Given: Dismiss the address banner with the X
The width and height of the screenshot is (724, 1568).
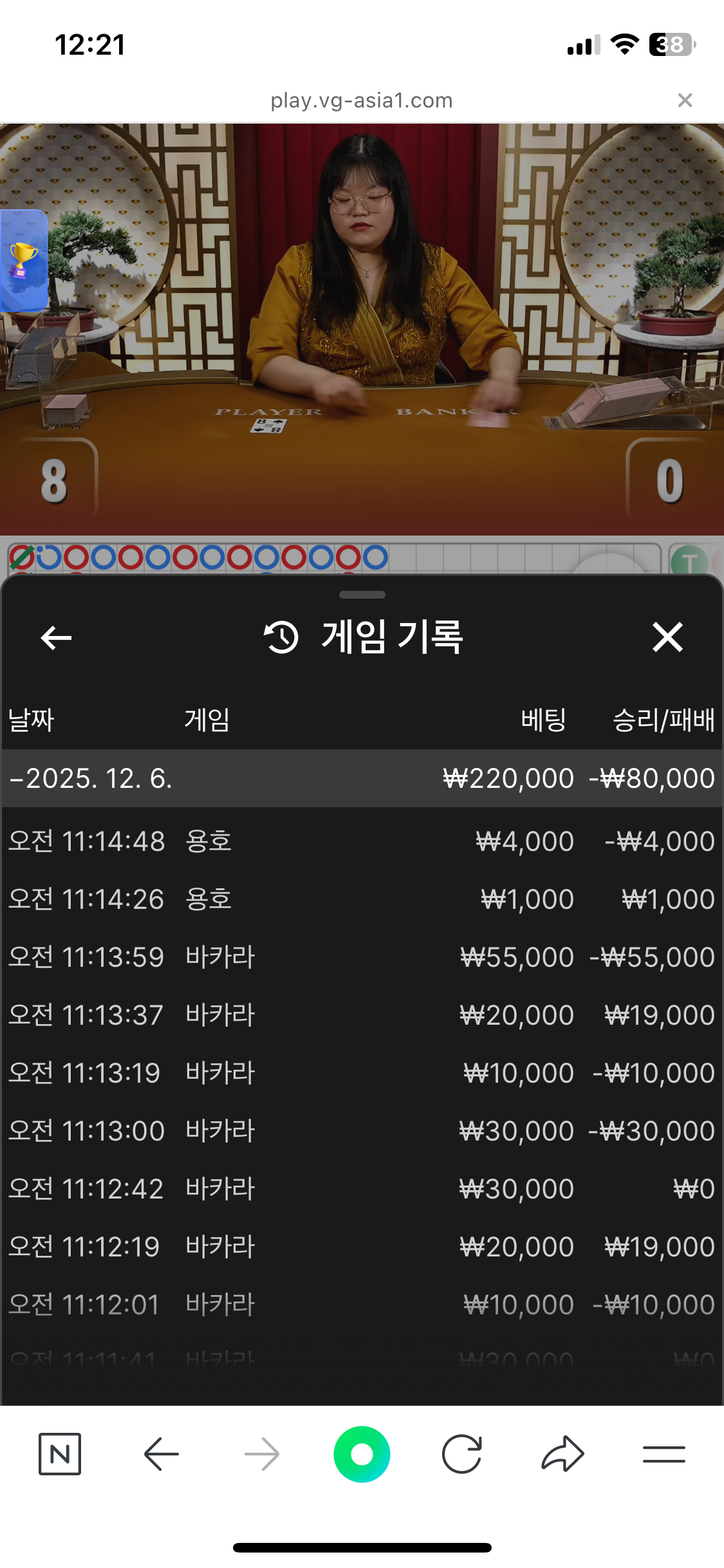Looking at the screenshot, I should pos(685,100).
